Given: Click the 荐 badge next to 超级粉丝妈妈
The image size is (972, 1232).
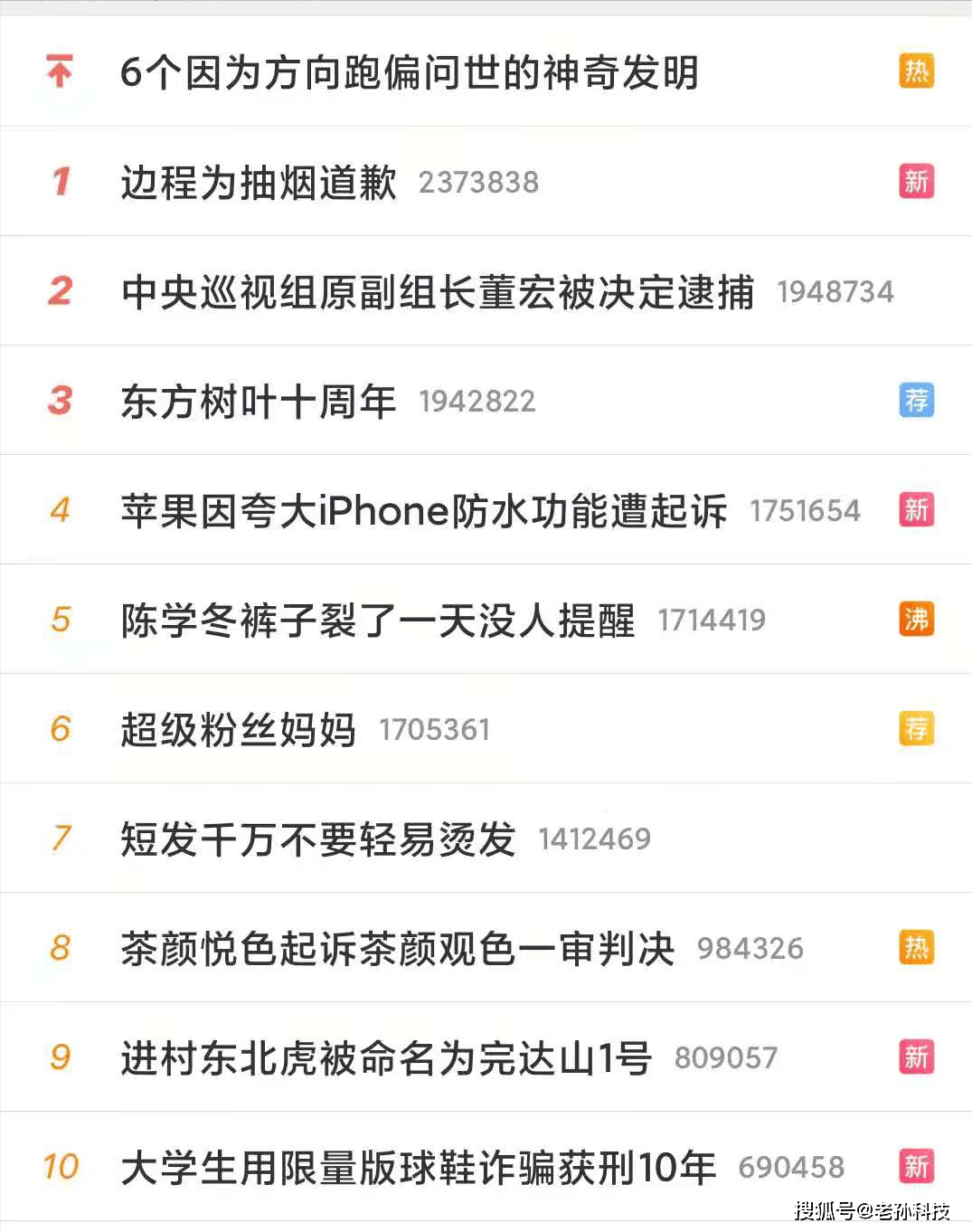Looking at the screenshot, I should [x=916, y=728].
